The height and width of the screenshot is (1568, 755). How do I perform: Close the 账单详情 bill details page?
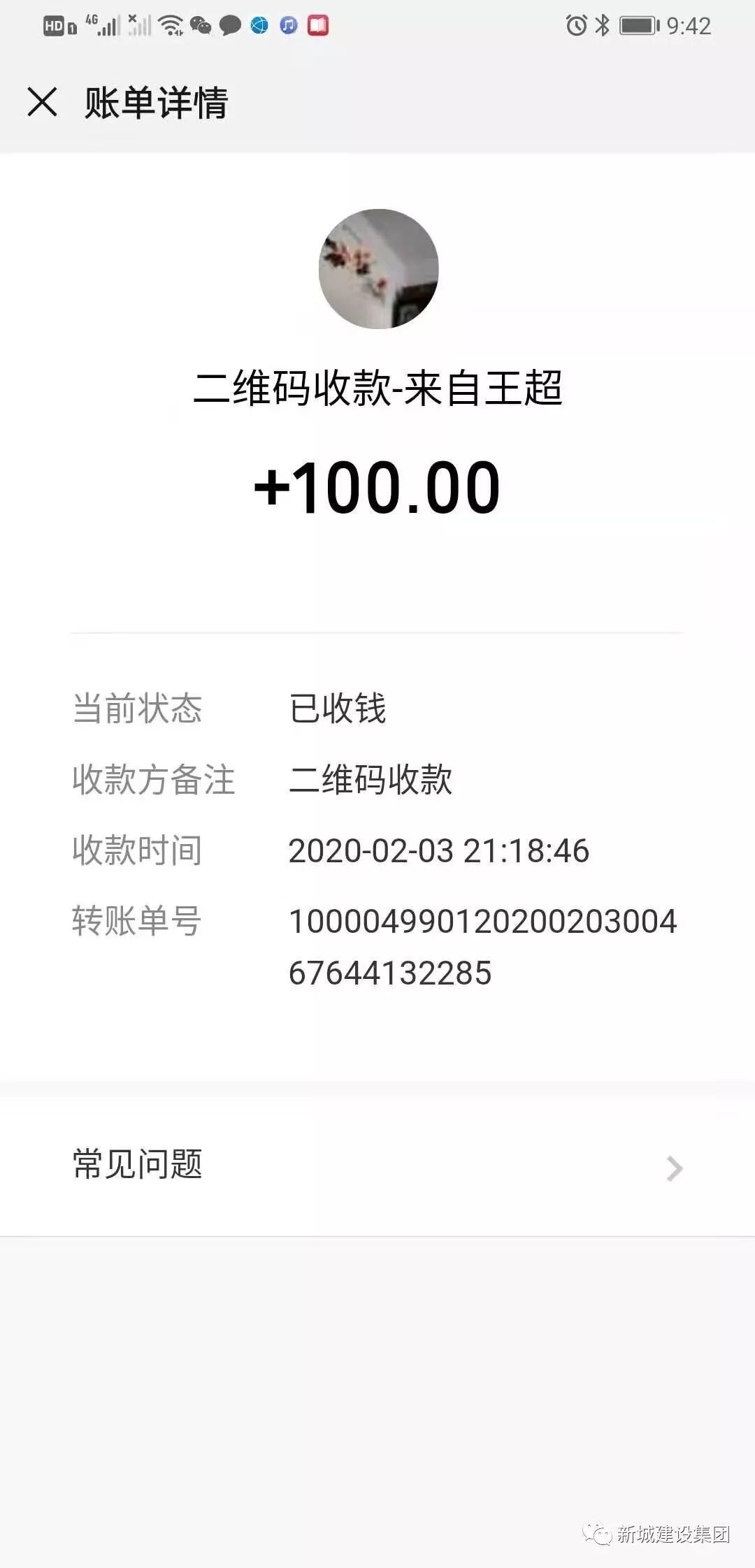point(42,102)
